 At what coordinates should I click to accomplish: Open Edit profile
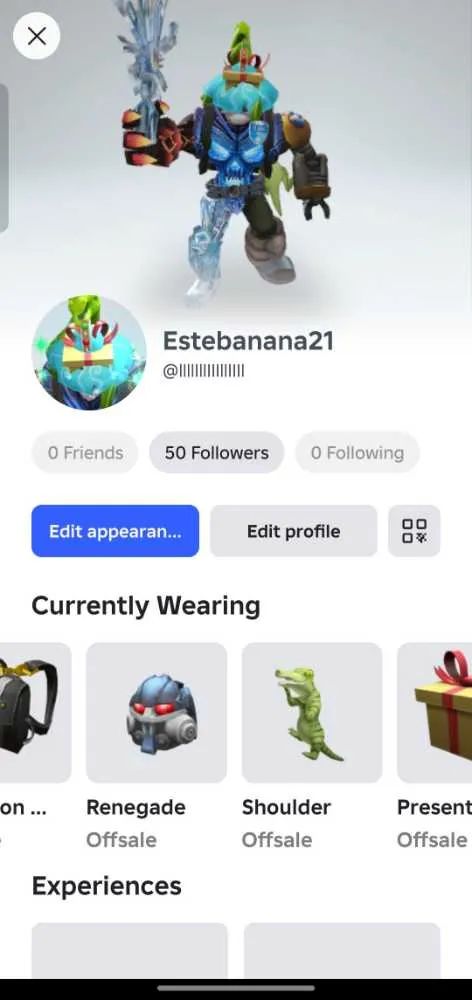(x=293, y=531)
